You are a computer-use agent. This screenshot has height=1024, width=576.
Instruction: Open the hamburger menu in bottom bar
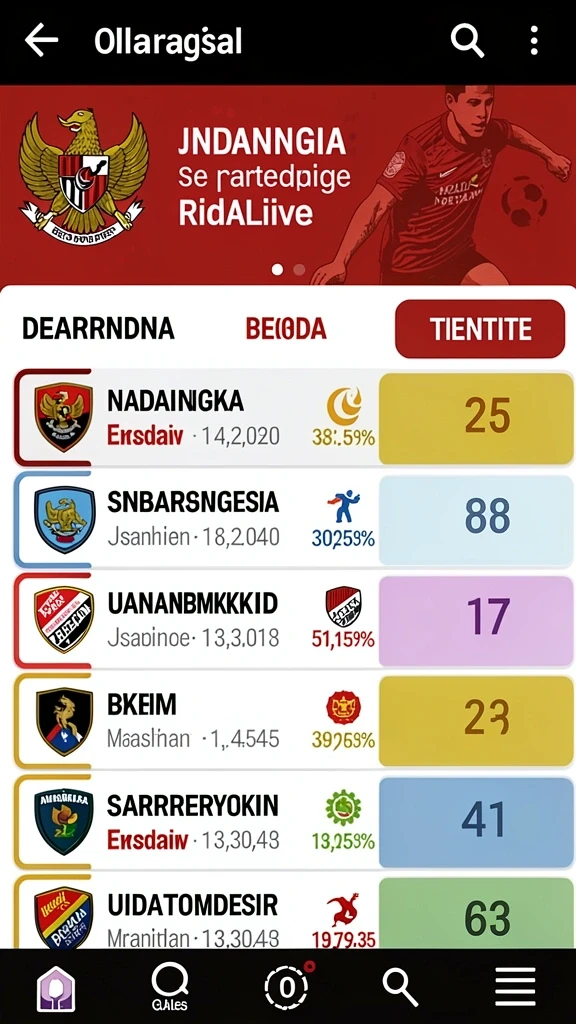pyautogui.click(x=515, y=987)
